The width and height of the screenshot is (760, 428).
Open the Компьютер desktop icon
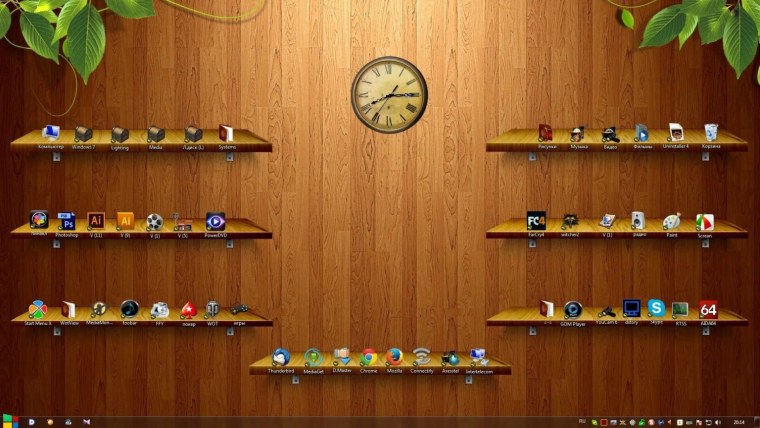[51, 134]
